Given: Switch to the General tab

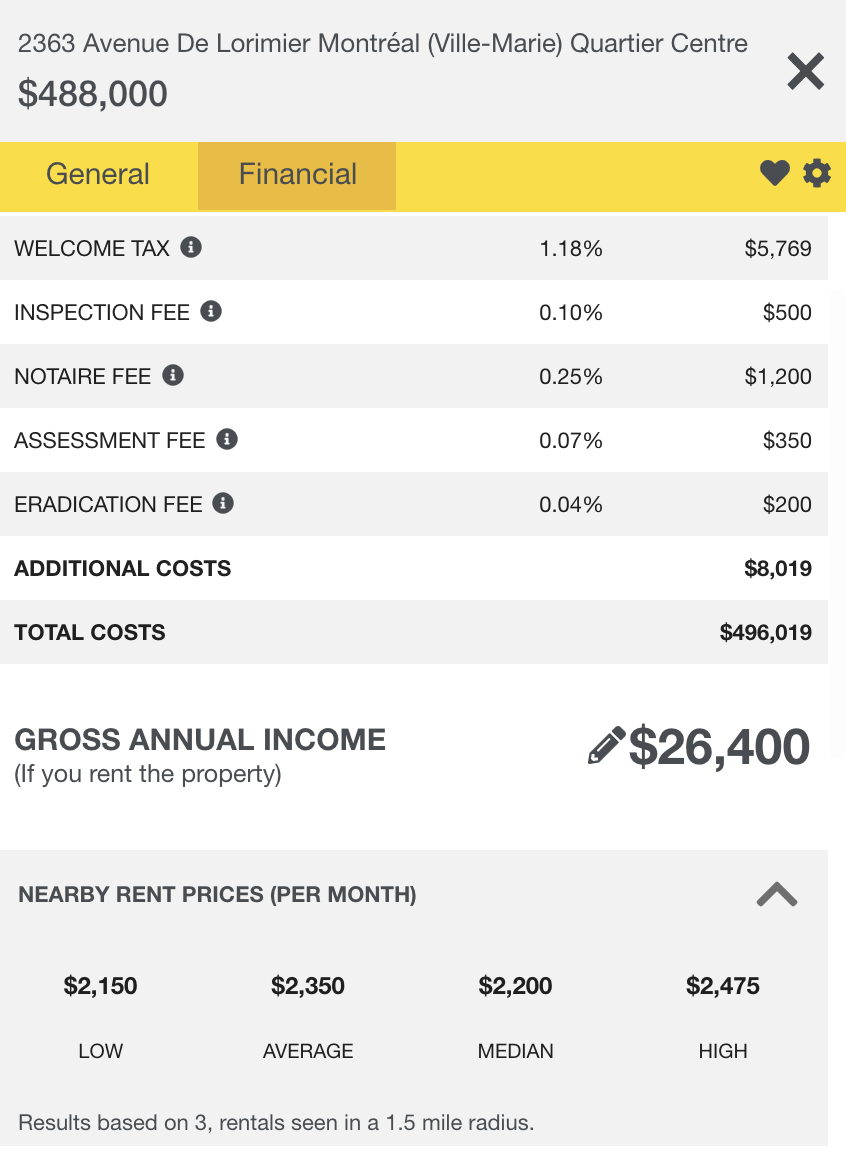Looking at the screenshot, I should pyautogui.click(x=97, y=173).
